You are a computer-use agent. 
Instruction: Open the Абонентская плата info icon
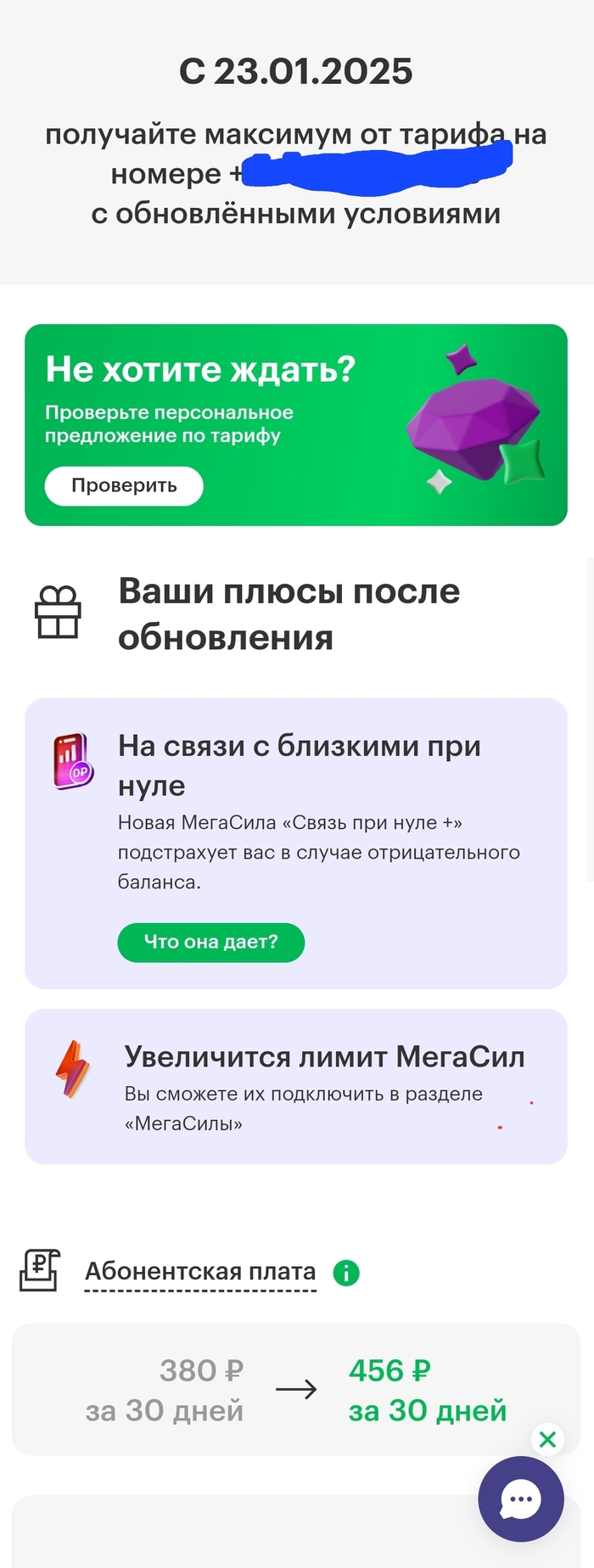pyautogui.click(x=346, y=1273)
